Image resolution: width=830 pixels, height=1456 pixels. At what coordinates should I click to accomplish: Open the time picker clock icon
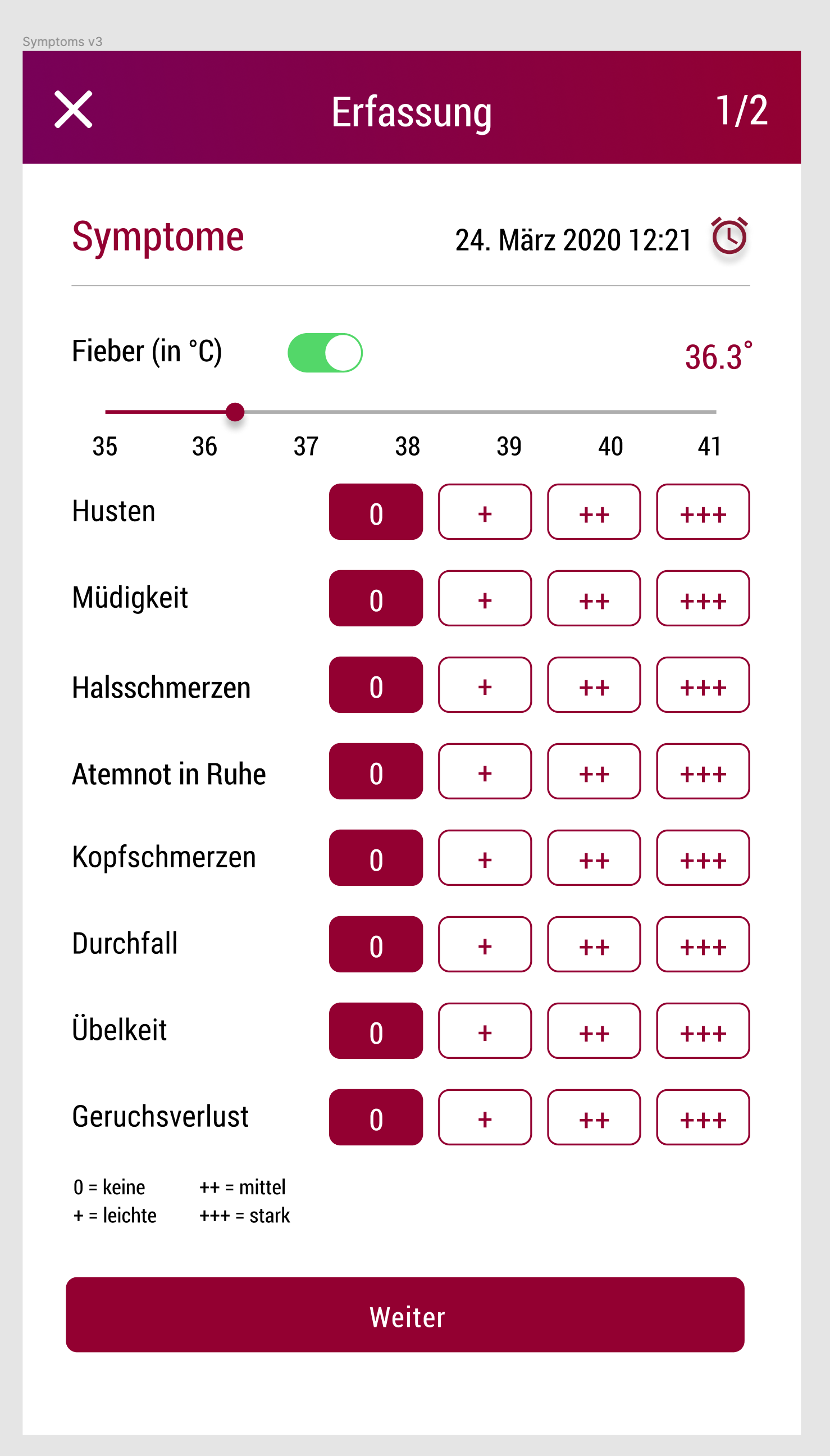point(729,236)
